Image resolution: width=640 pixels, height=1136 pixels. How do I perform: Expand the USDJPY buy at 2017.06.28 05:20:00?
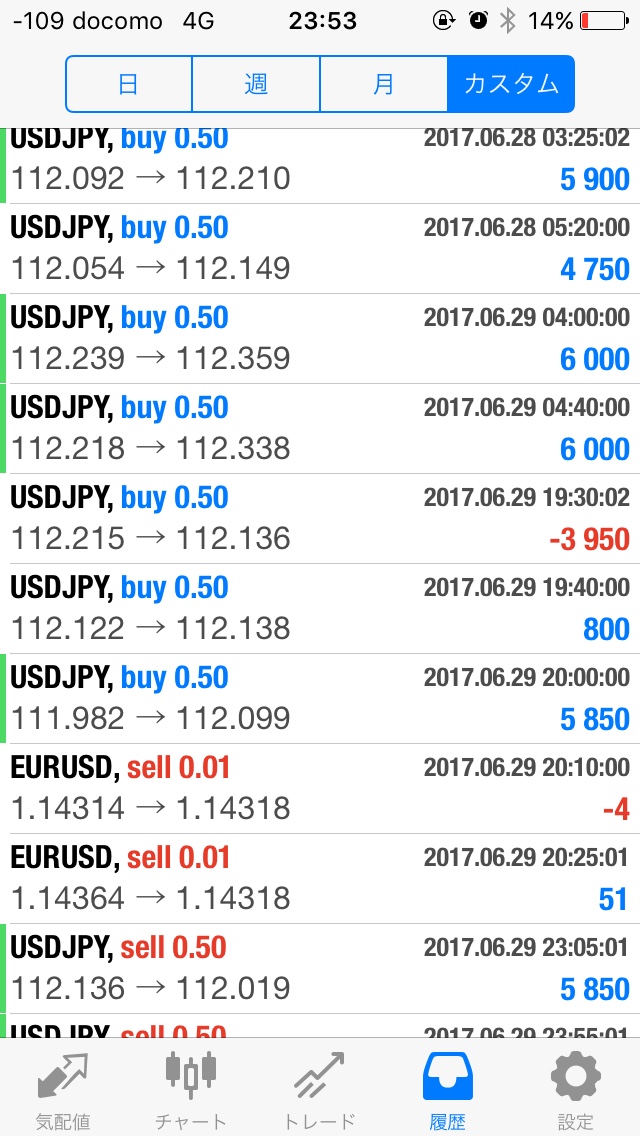coord(320,248)
